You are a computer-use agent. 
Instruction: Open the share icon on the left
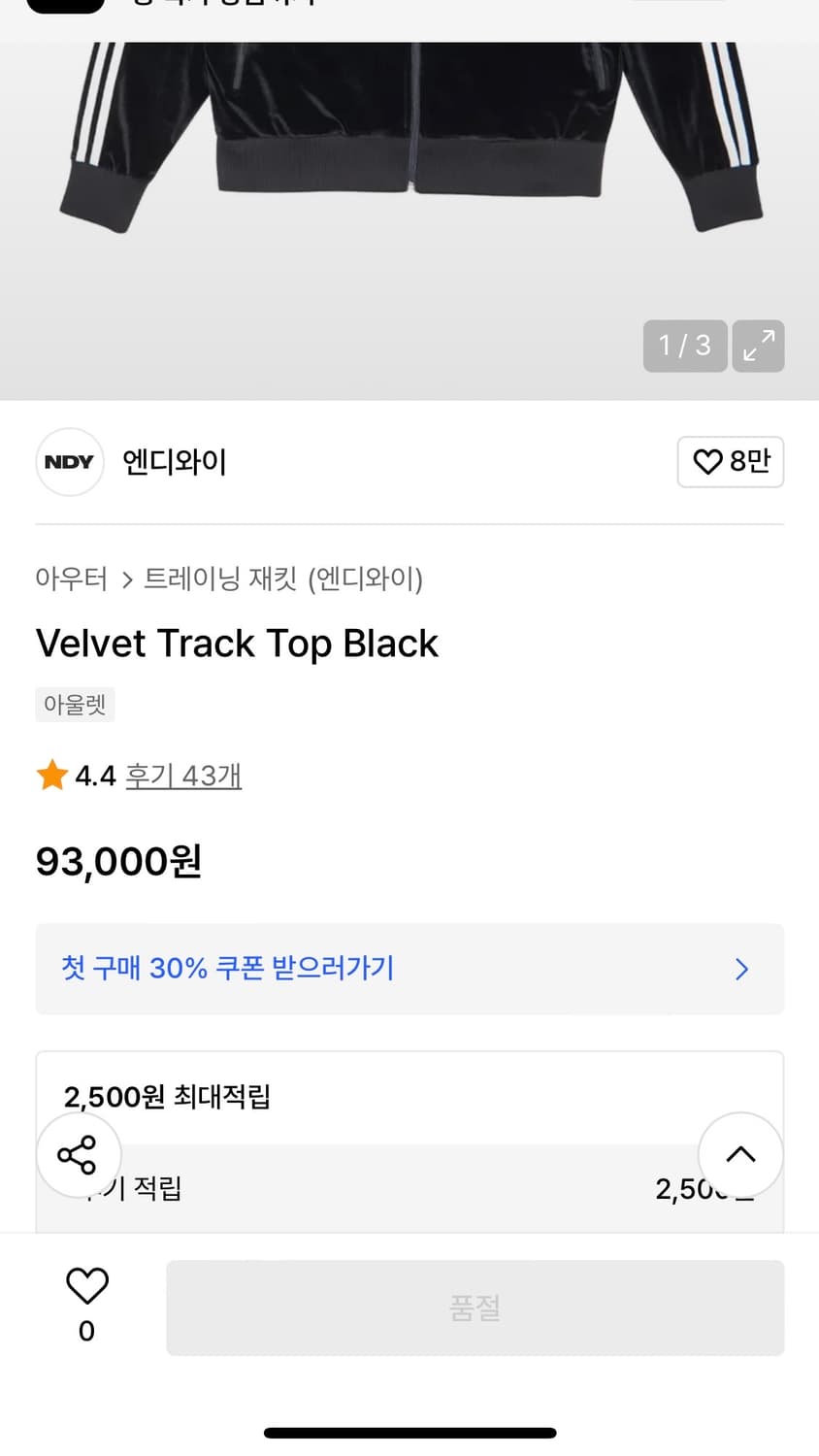pyautogui.click(x=78, y=1155)
